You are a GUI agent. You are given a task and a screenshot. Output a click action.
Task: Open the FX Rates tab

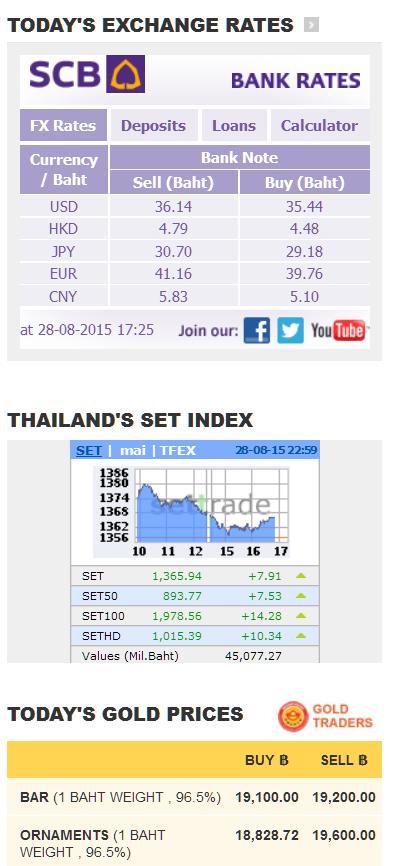[63, 125]
